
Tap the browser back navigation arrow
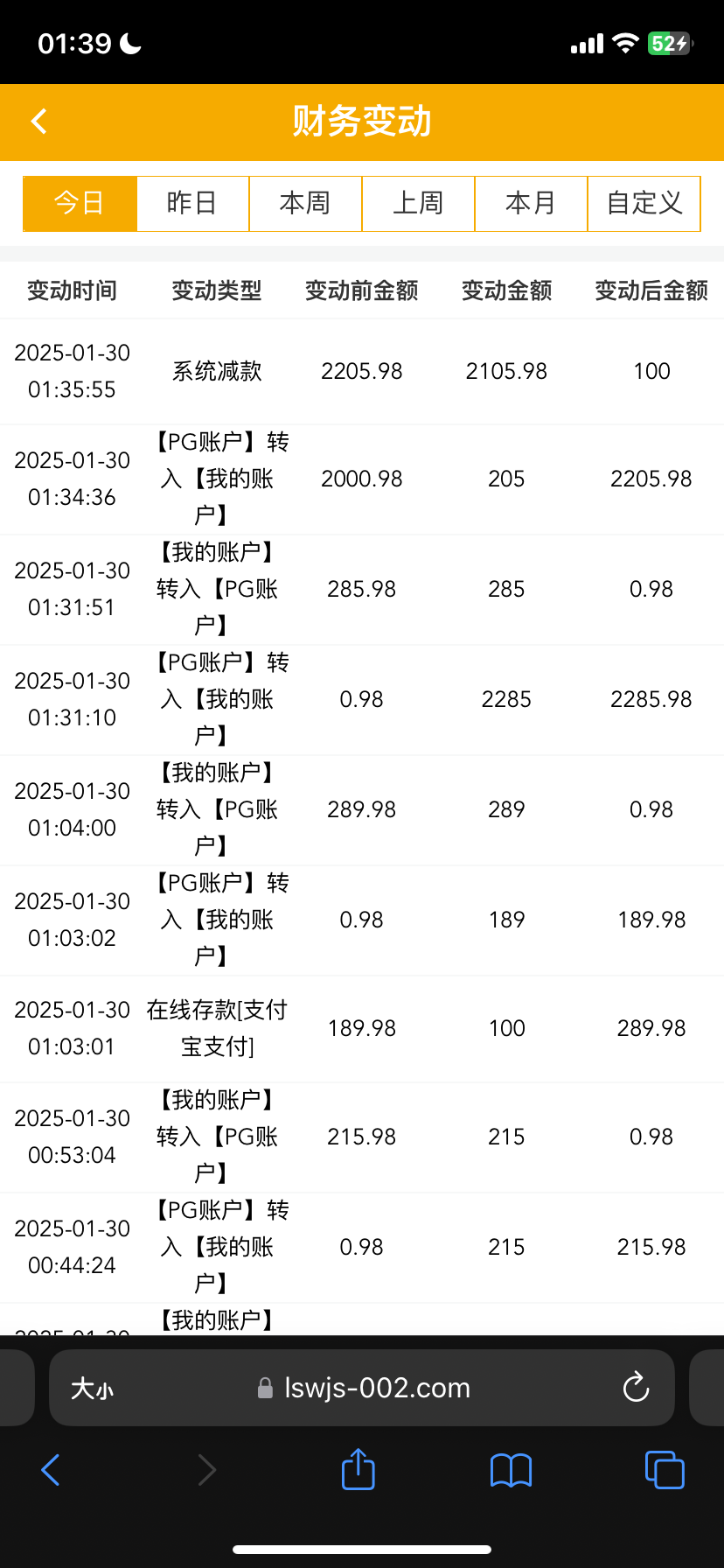pos(50,1470)
